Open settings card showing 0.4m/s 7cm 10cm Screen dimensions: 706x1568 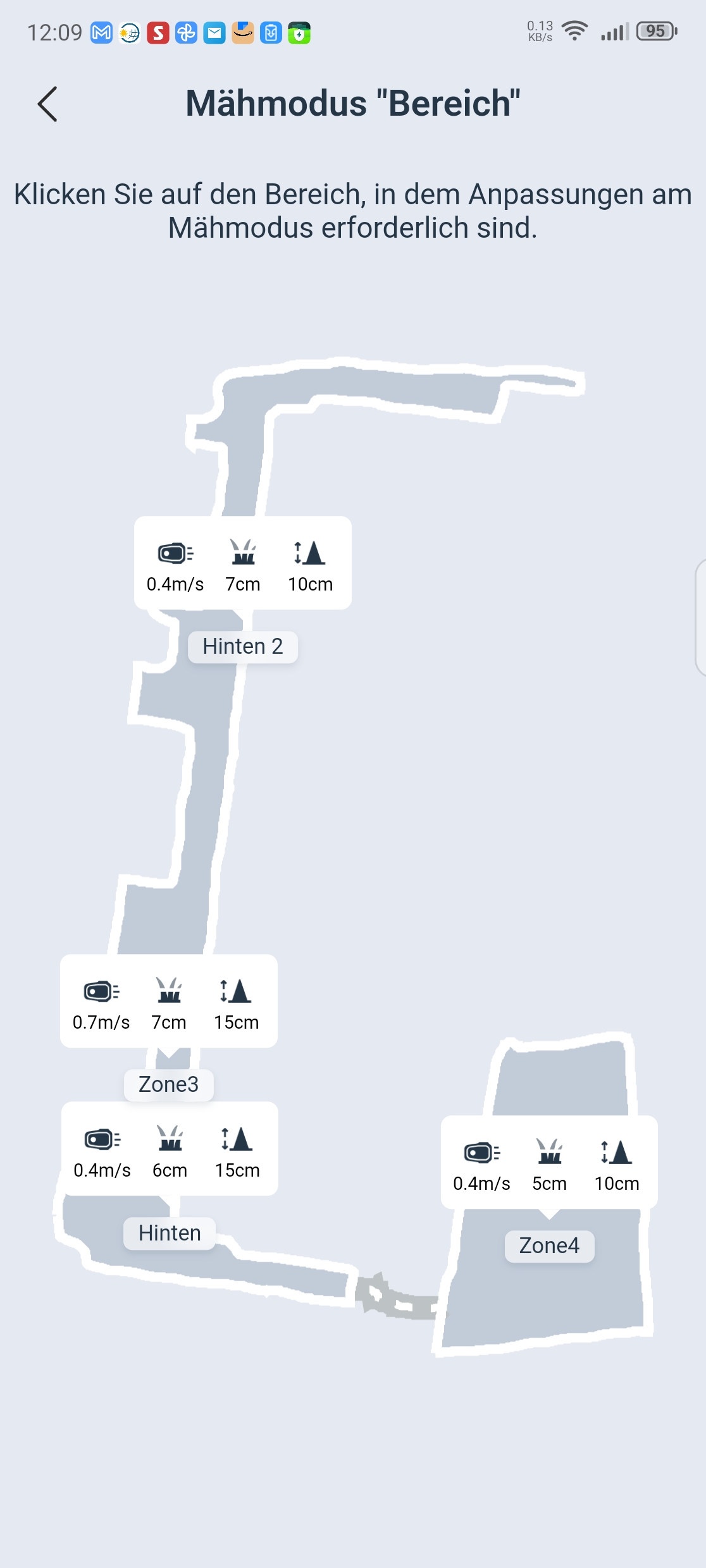(x=243, y=563)
